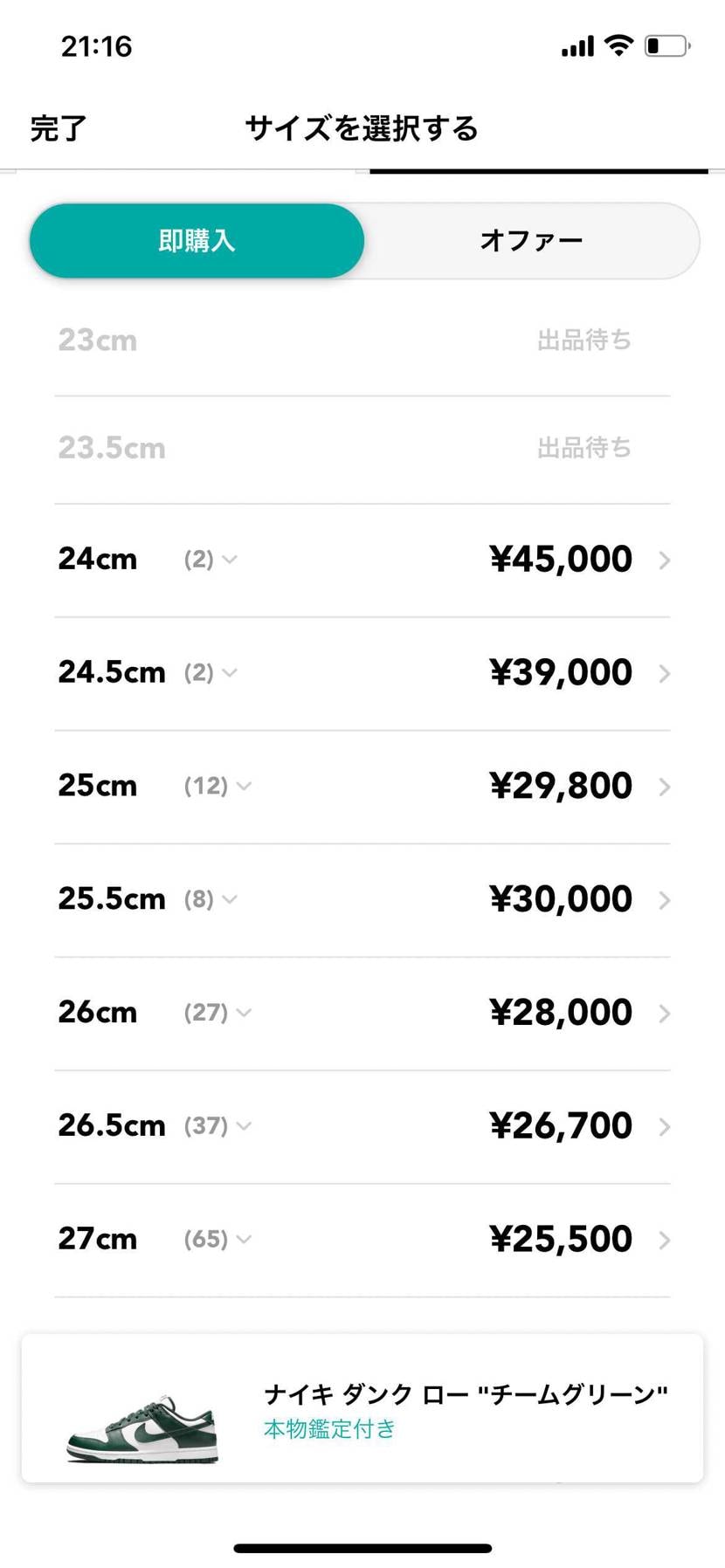The height and width of the screenshot is (1568, 725).
Task: Tap the home indicator bar
Action: tap(362, 1543)
